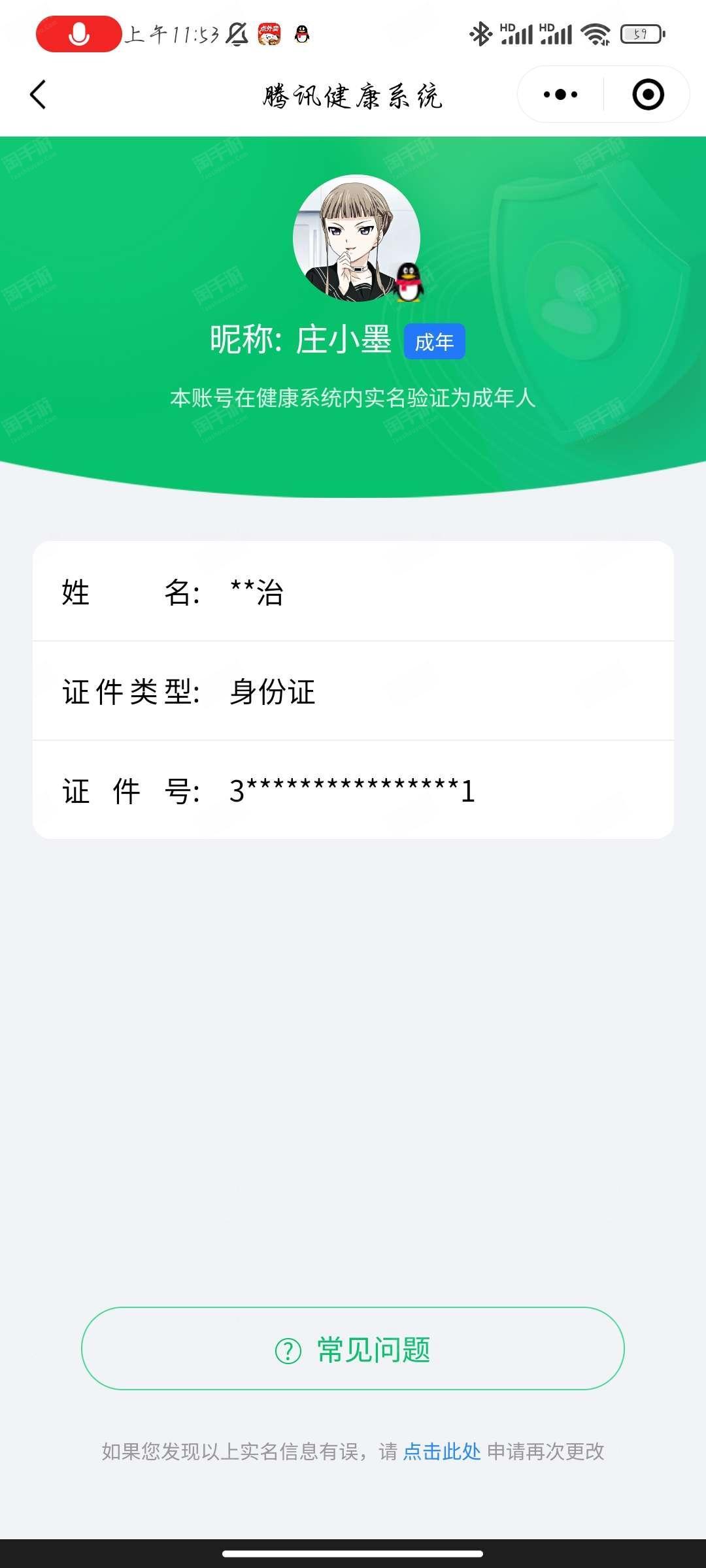Go back using the top-left arrow

(38, 95)
